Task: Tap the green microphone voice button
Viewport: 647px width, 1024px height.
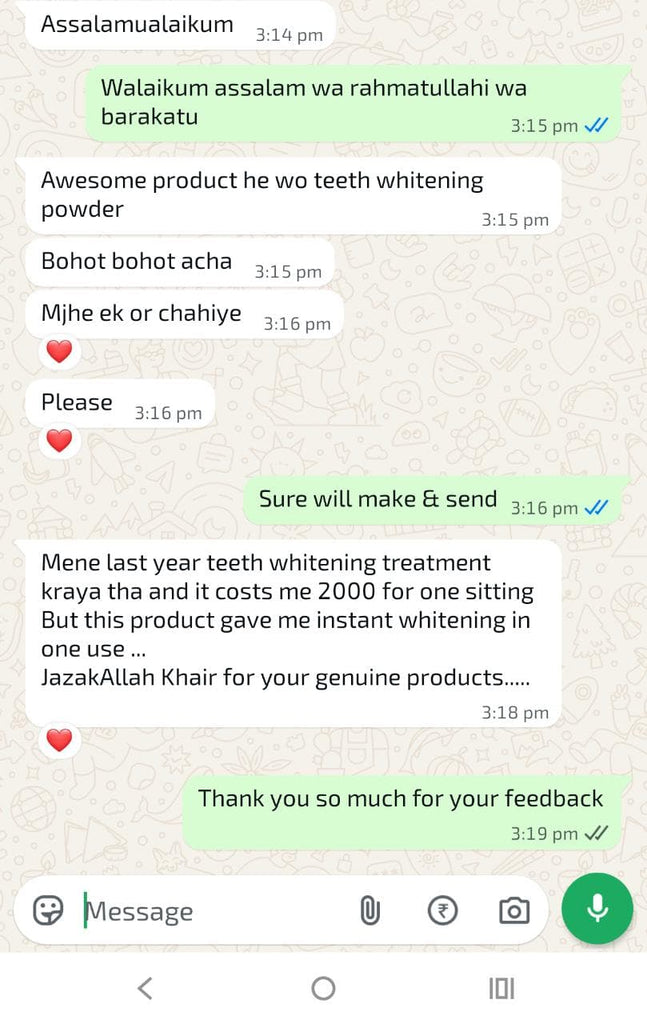Action: click(597, 908)
